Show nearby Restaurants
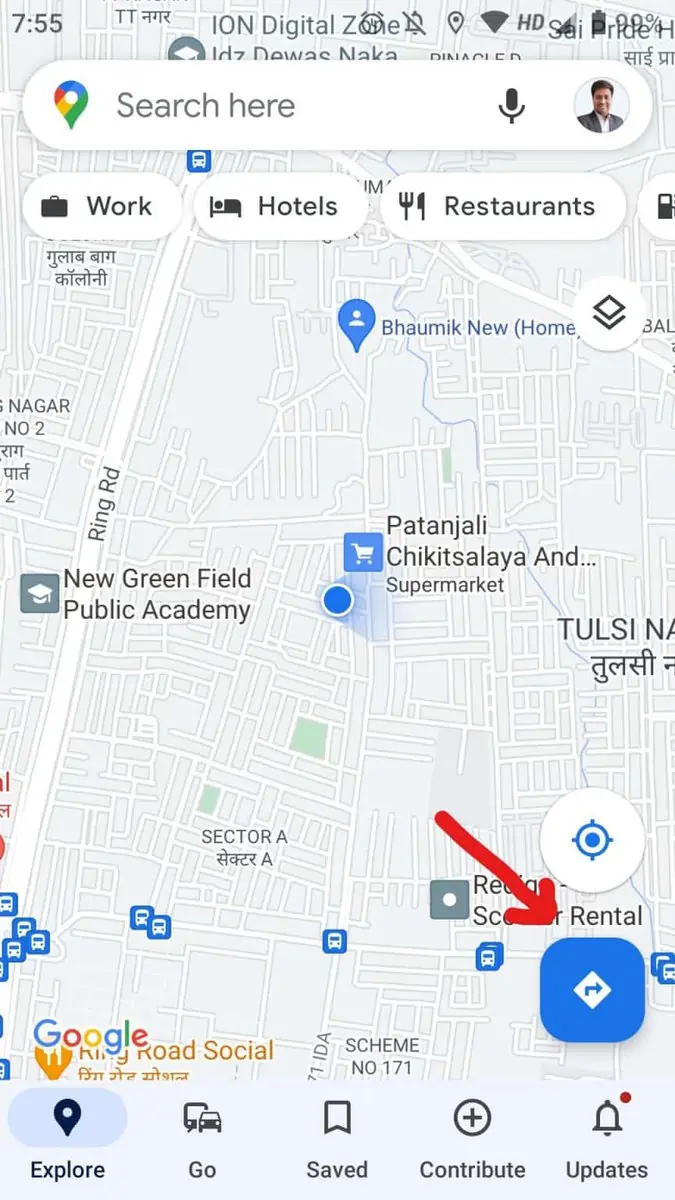 click(x=503, y=207)
